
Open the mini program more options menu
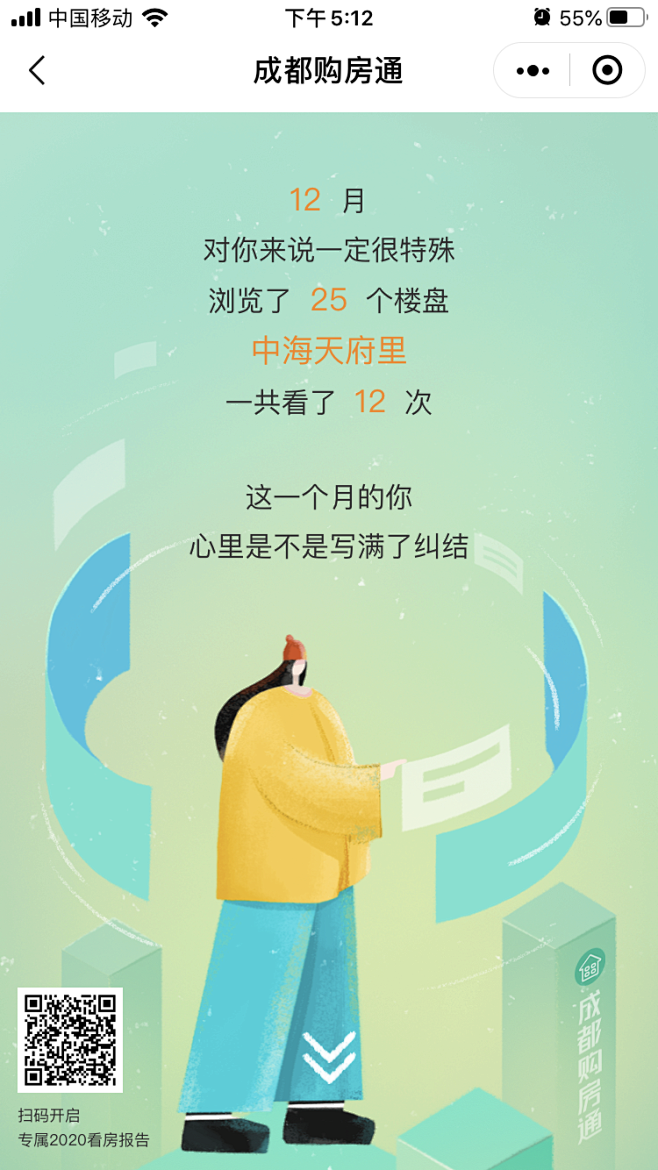pyautogui.click(x=532, y=71)
